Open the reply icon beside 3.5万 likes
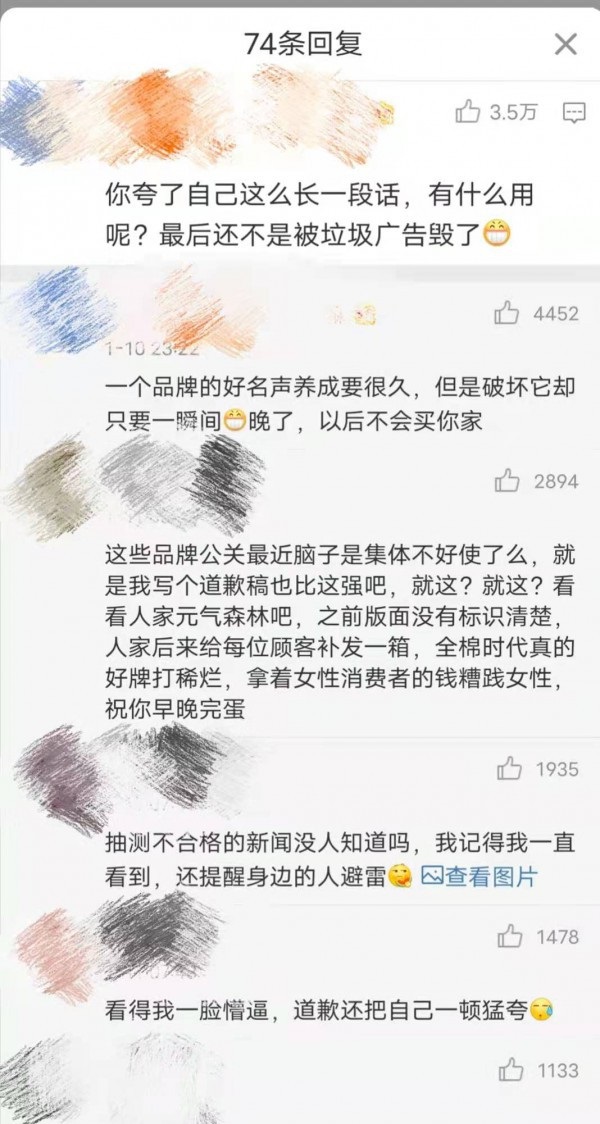Viewport: 600px width, 1124px height. (x=574, y=112)
